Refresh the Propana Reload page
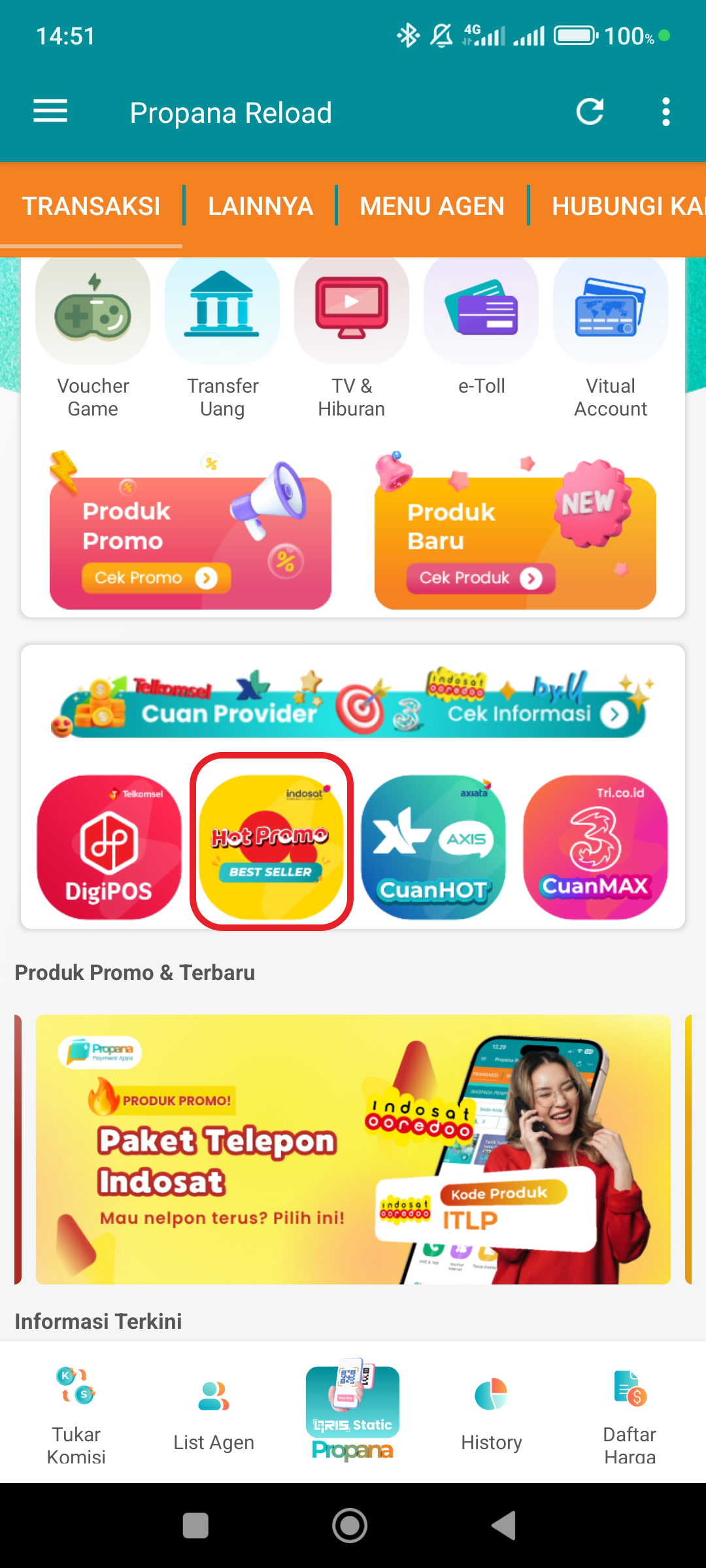 click(x=590, y=112)
